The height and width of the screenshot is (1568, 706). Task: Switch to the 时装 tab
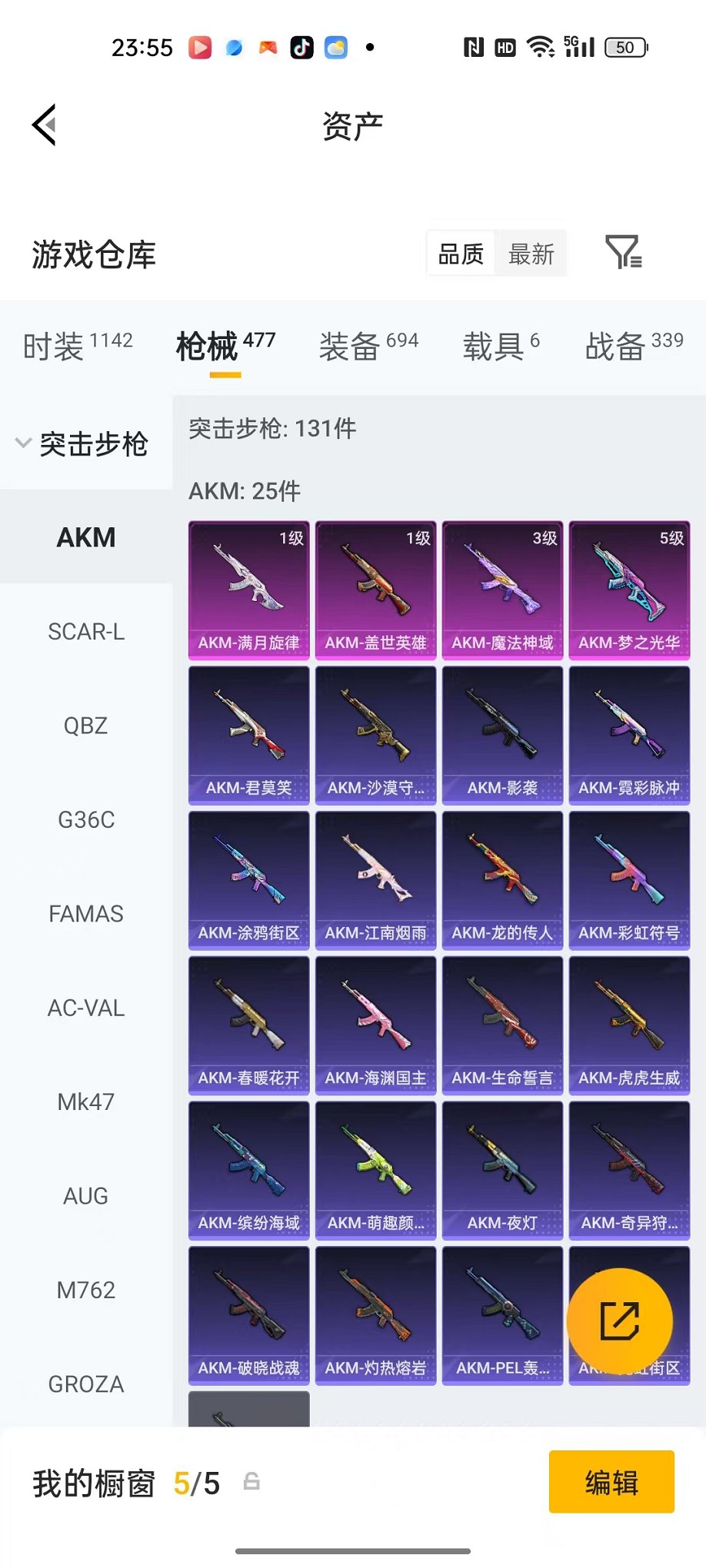78,347
